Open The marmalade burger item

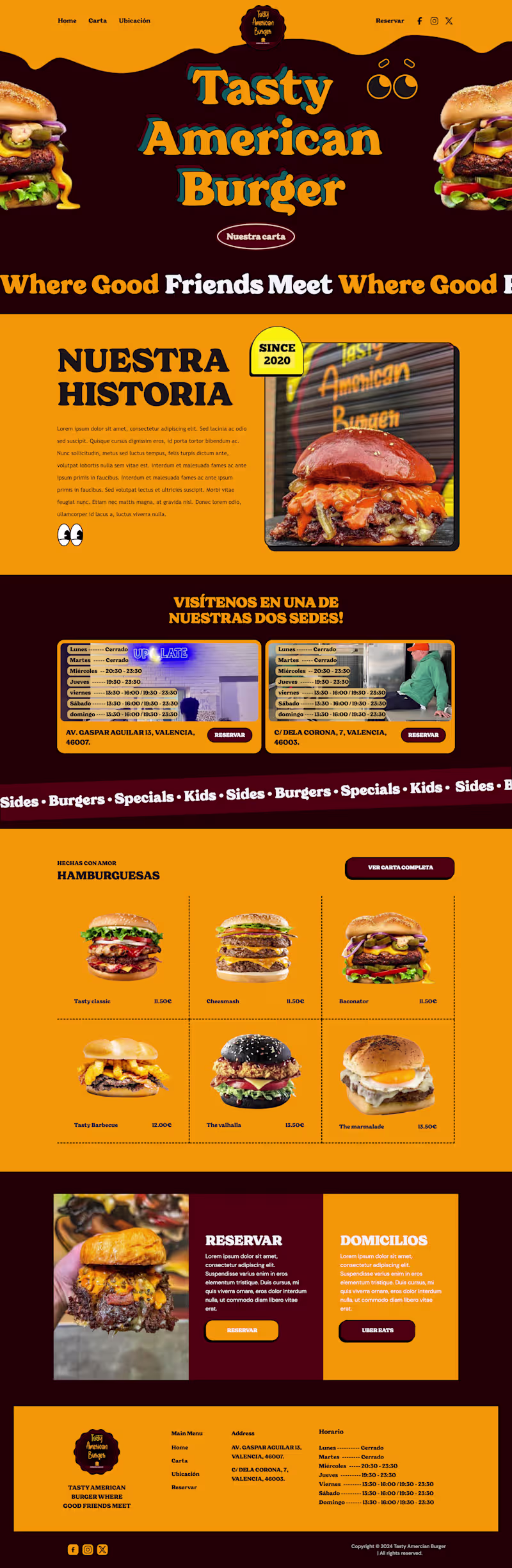(387, 1076)
